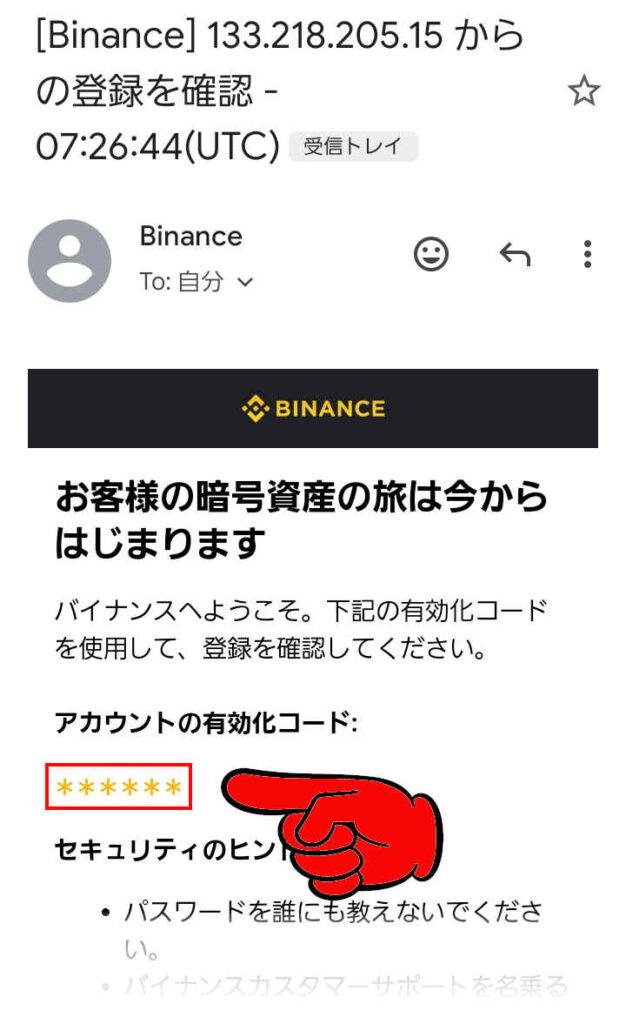
Task: Open the Binance sender avatar
Action: tap(69, 261)
